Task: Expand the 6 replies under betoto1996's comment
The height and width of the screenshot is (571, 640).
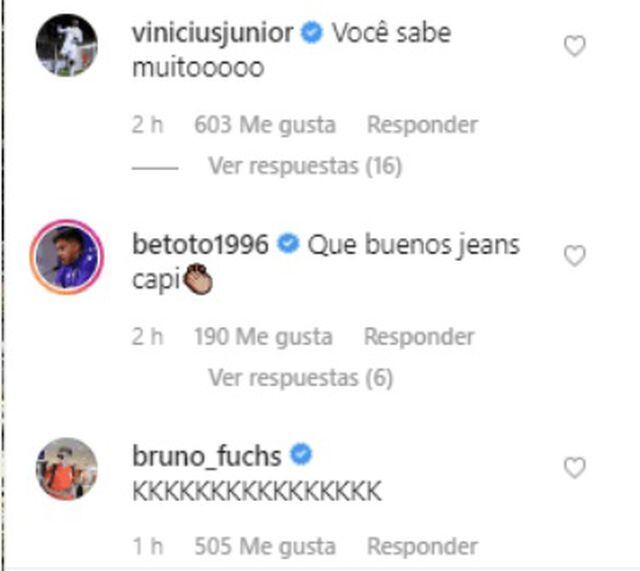Action: click(x=301, y=378)
